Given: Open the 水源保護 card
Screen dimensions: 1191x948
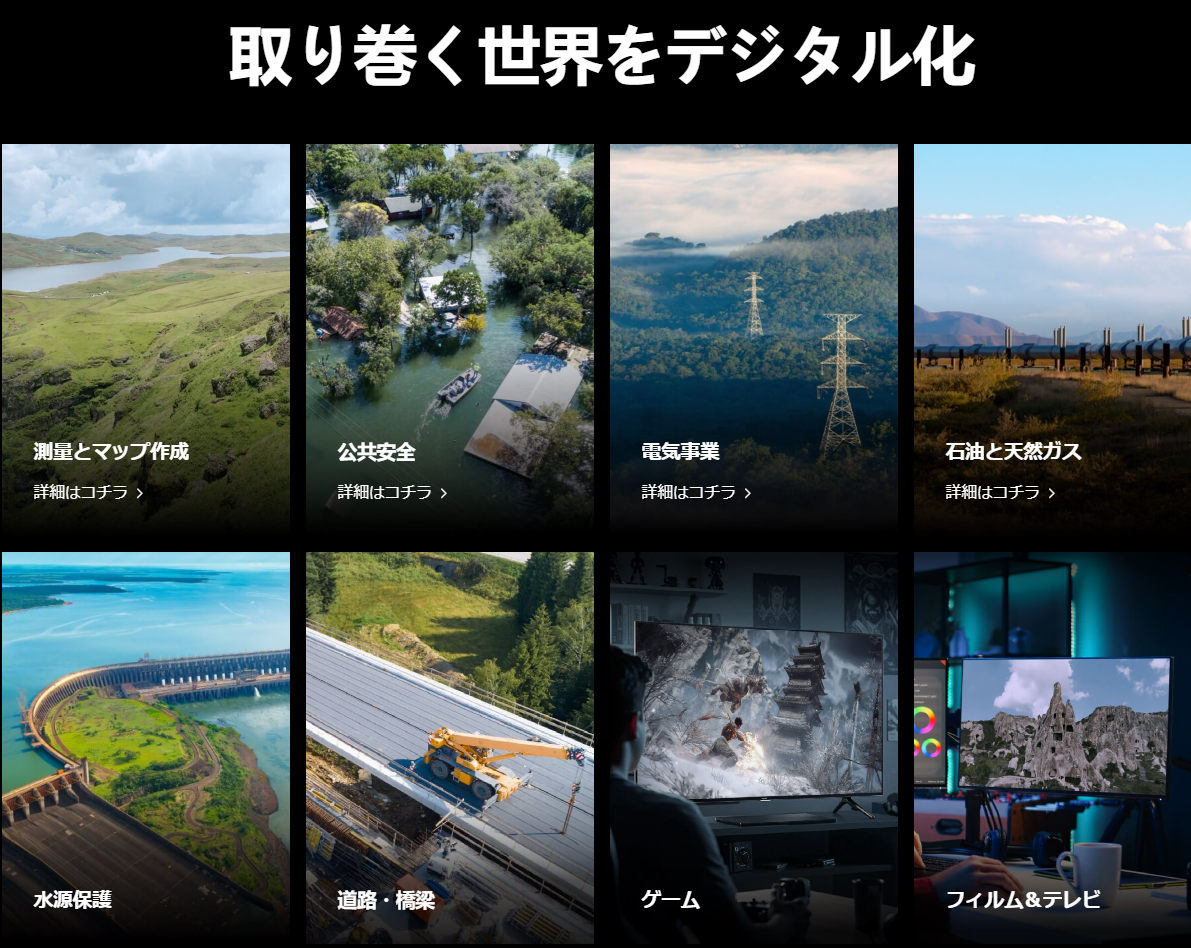Looking at the screenshot, I should (145, 745).
